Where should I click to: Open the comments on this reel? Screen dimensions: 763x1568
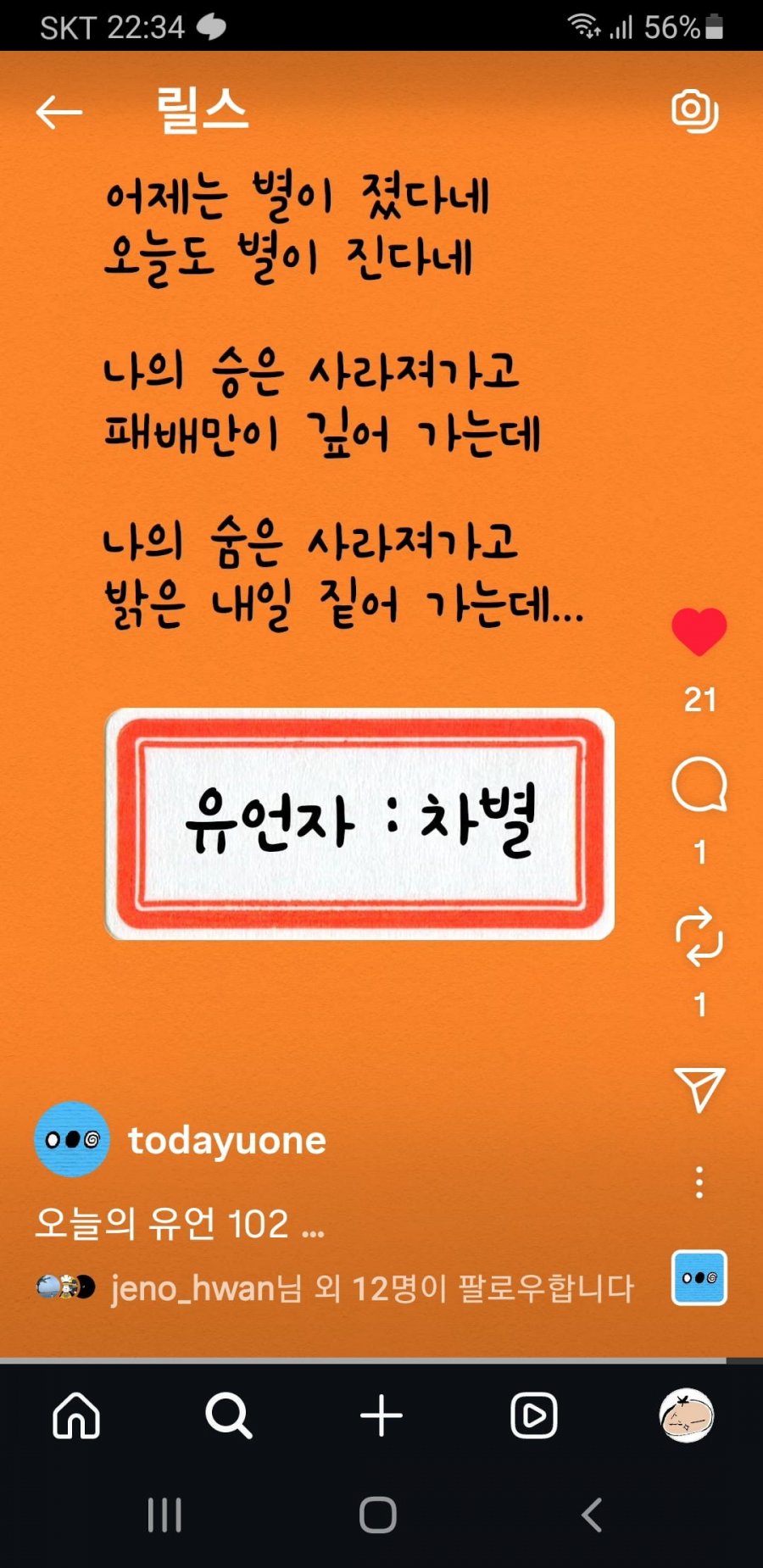click(699, 785)
